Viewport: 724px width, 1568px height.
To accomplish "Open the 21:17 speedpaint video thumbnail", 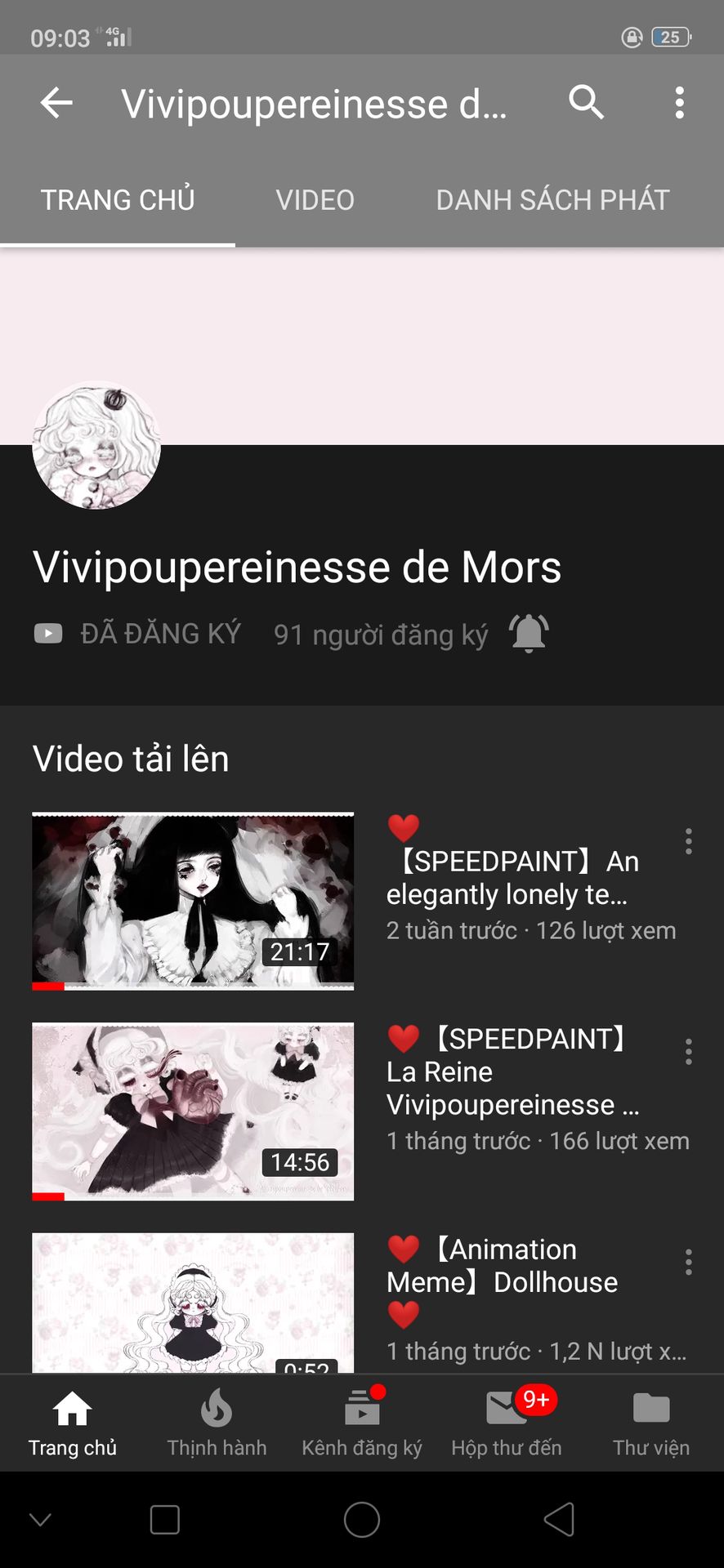I will [193, 901].
